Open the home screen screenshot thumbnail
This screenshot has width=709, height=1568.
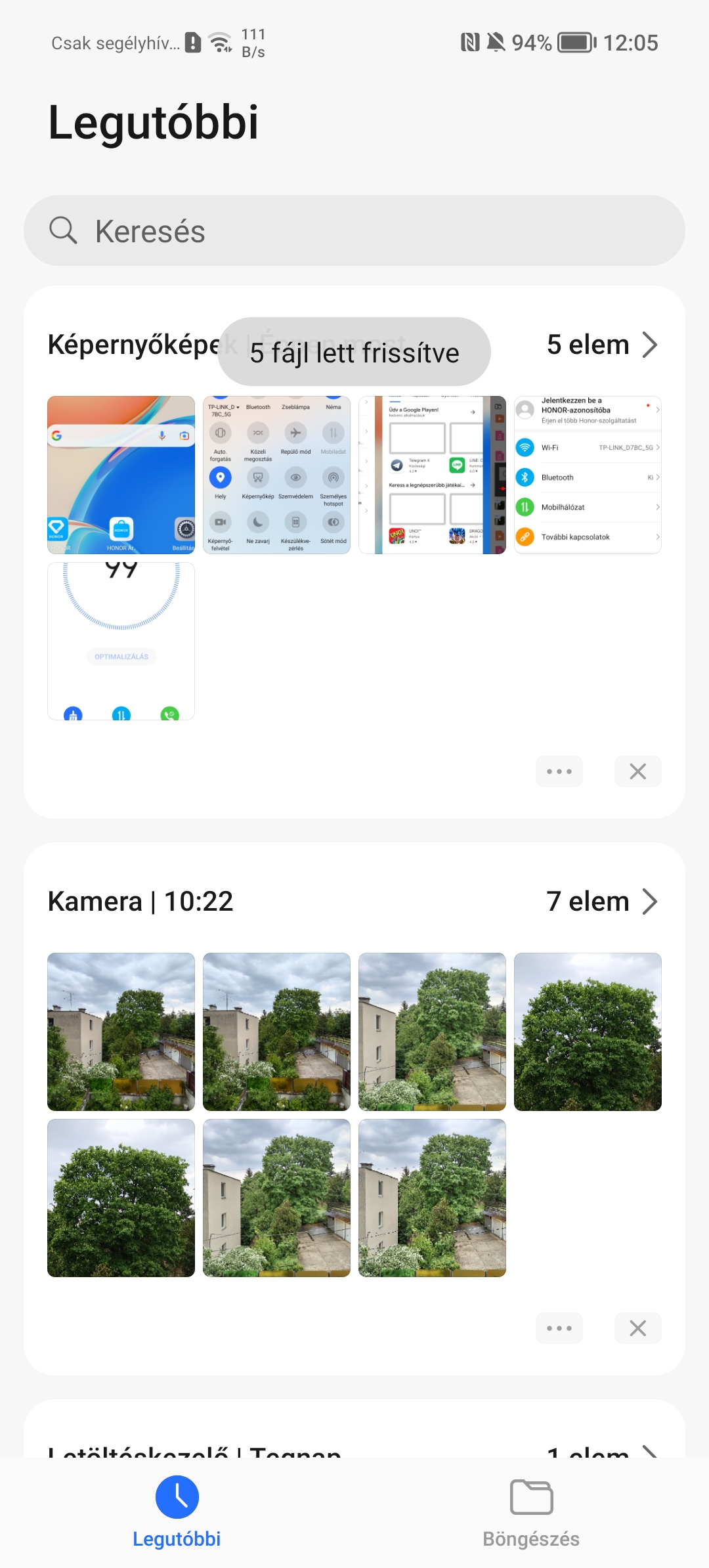(121, 475)
